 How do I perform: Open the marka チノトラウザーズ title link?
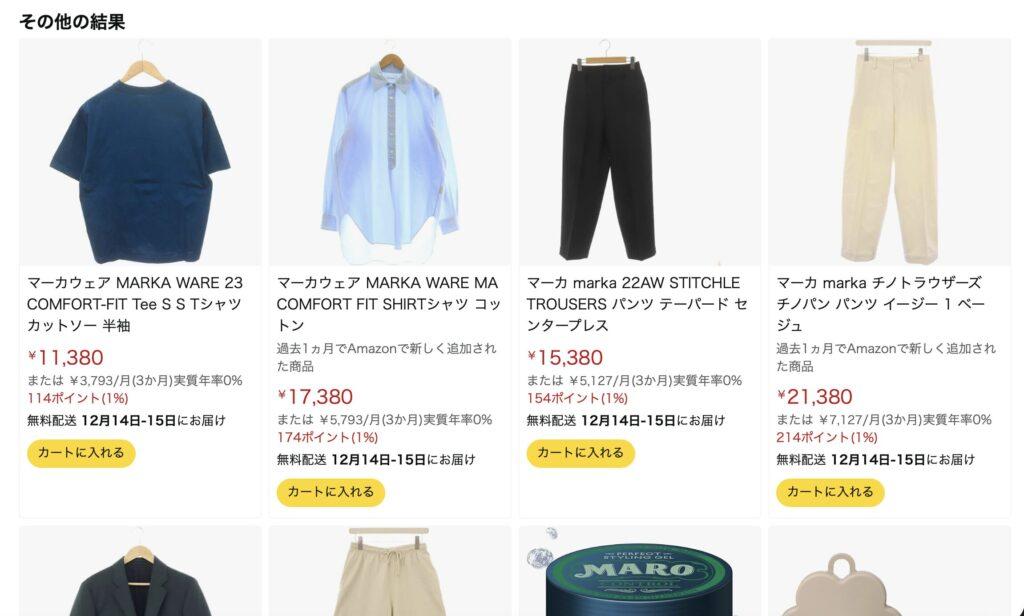tap(880, 304)
